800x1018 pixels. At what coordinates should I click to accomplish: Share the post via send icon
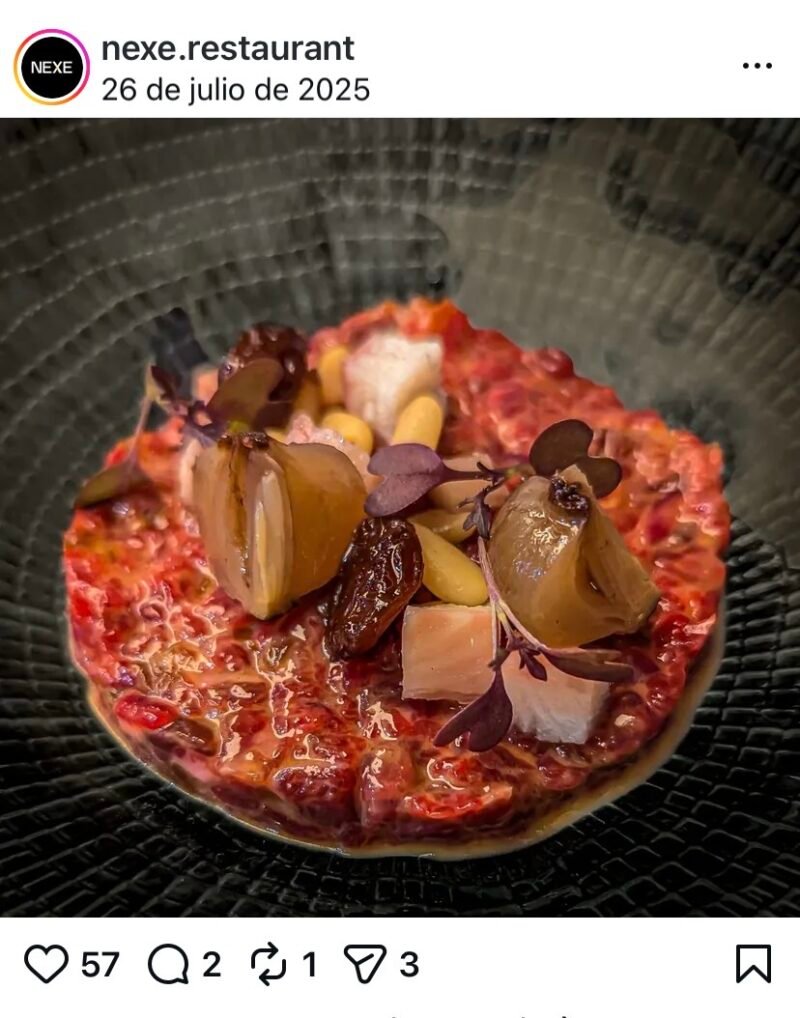pyautogui.click(x=364, y=964)
